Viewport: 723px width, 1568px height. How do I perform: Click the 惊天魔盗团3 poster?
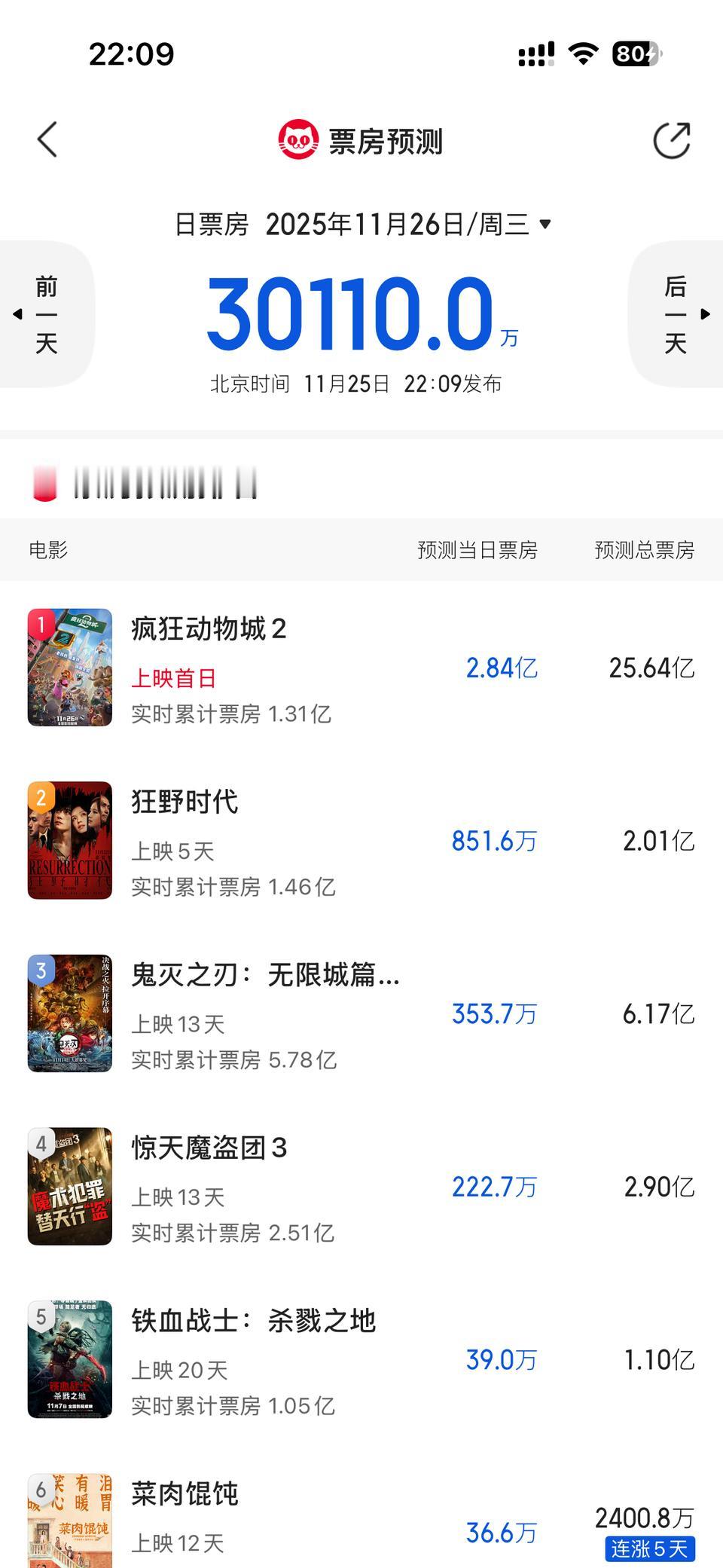click(x=69, y=1186)
